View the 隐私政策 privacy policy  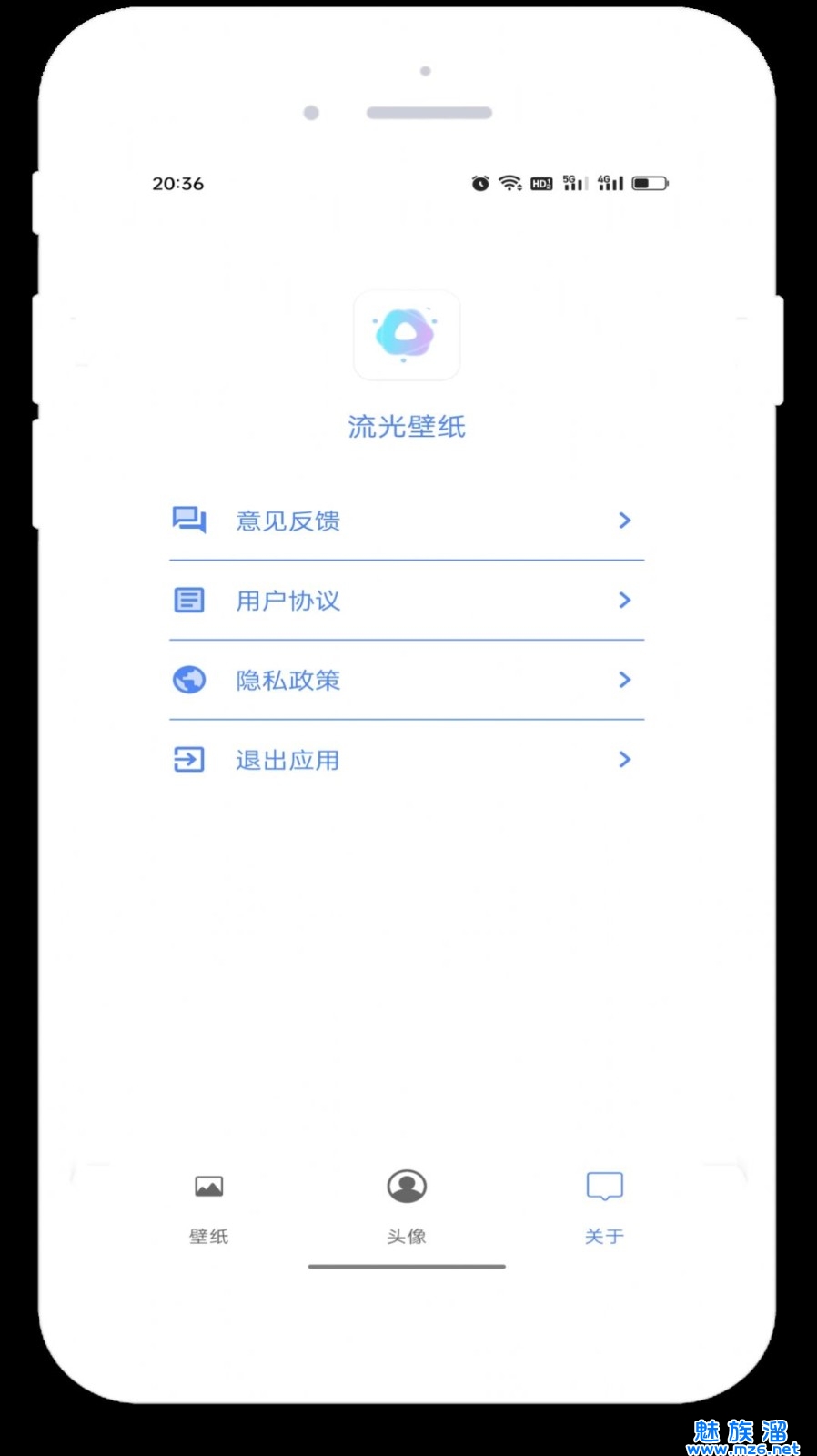(406, 680)
